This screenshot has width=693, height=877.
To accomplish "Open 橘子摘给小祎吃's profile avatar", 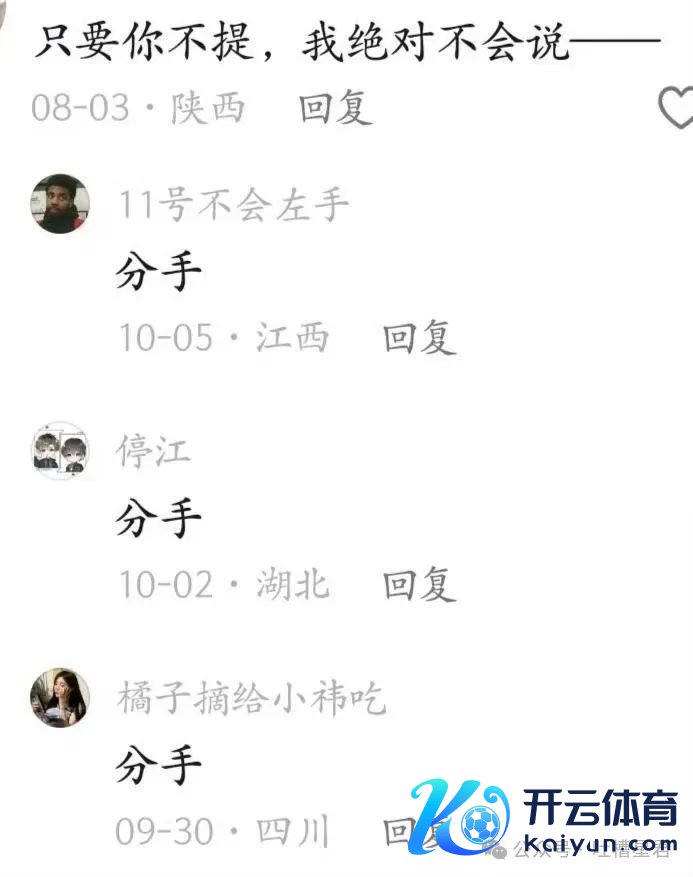I will [x=60, y=697].
